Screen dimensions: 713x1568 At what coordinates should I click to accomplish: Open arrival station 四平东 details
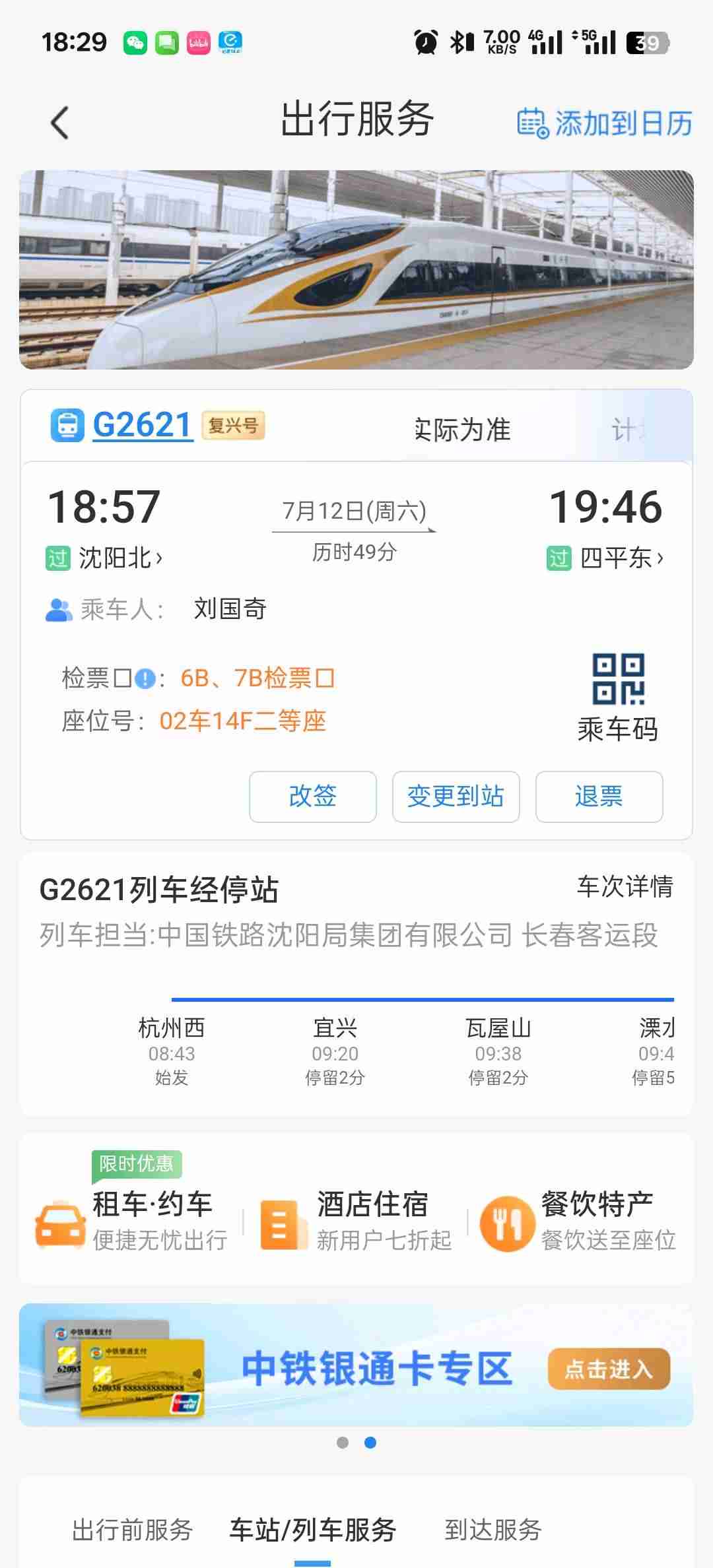[x=621, y=558]
